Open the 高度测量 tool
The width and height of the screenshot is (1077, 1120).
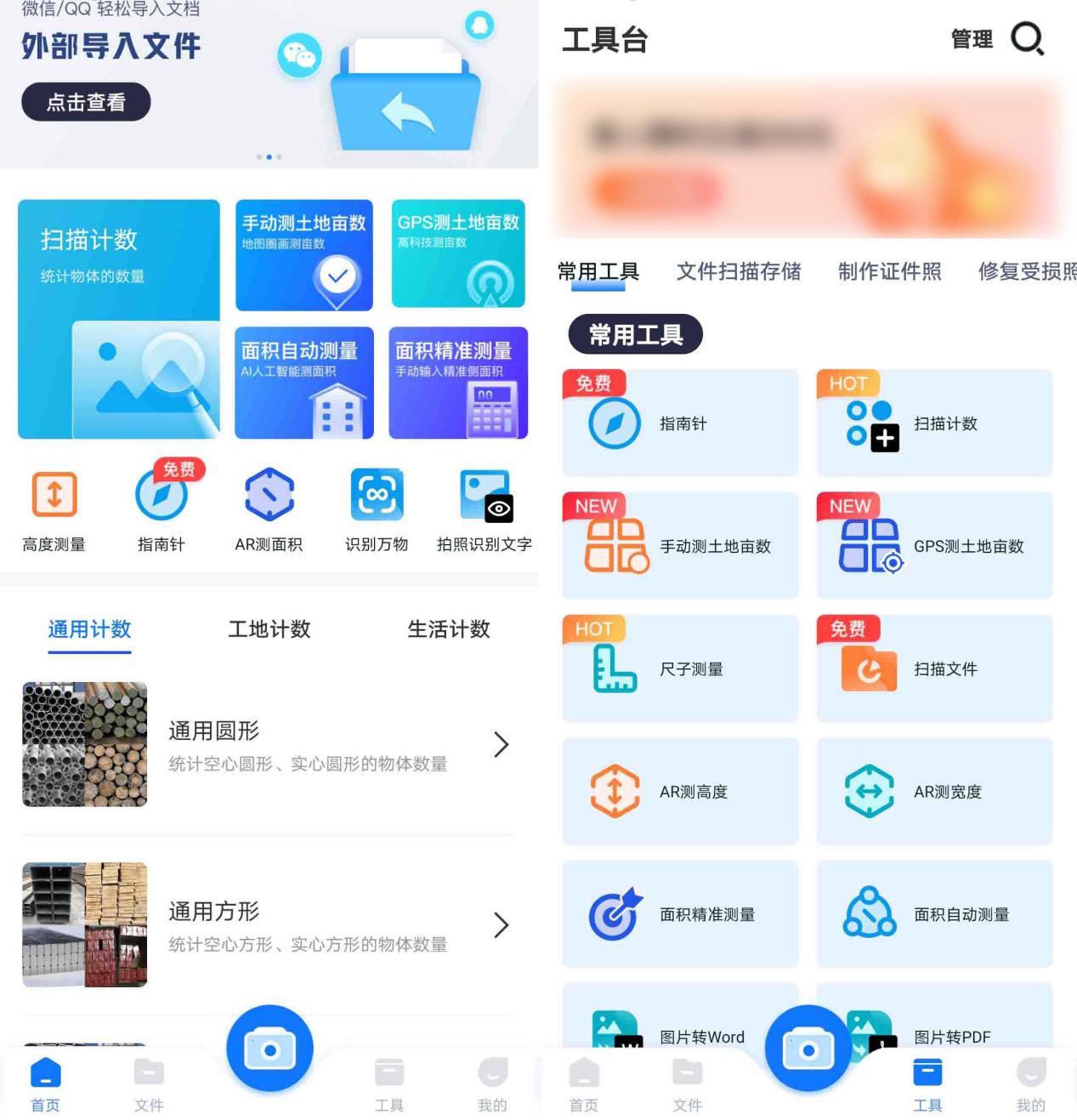(x=54, y=509)
